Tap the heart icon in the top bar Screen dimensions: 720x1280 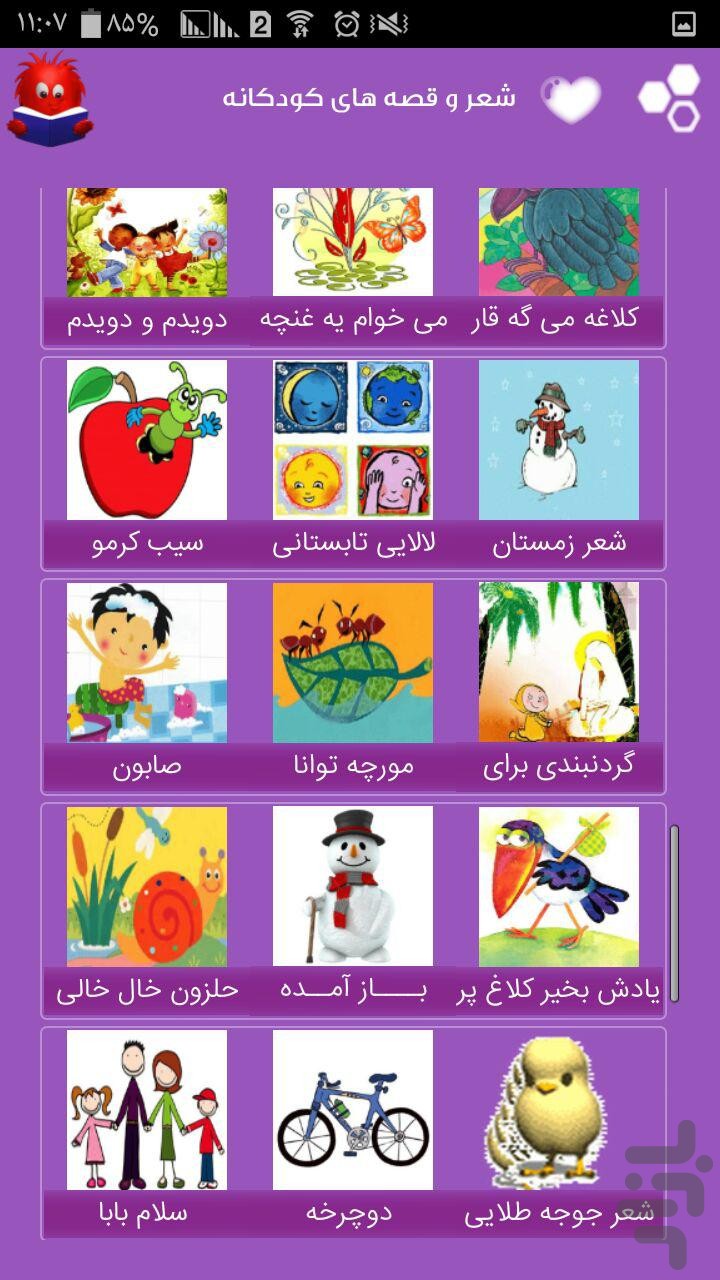[x=571, y=99]
